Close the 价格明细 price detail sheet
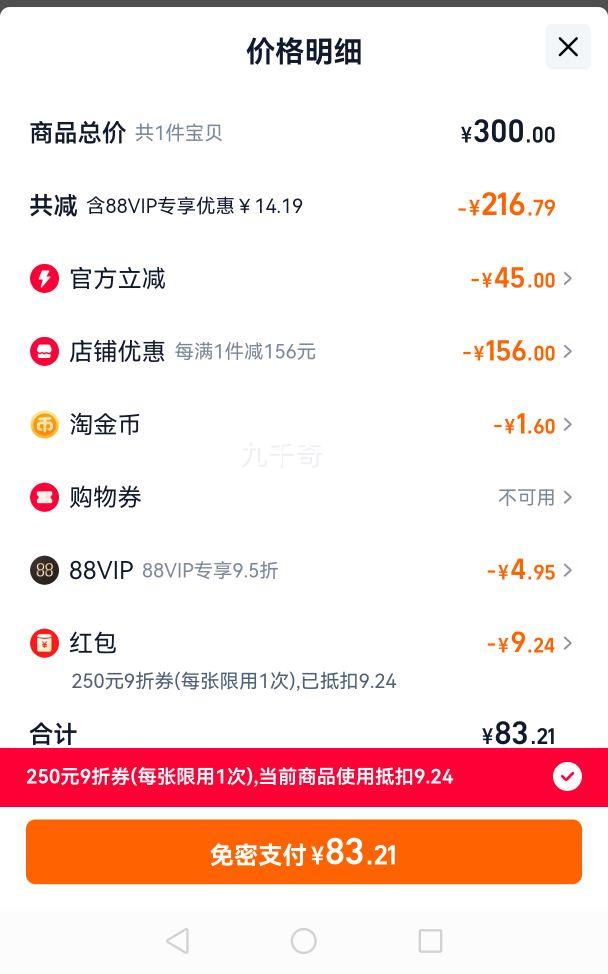 (568, 47)
